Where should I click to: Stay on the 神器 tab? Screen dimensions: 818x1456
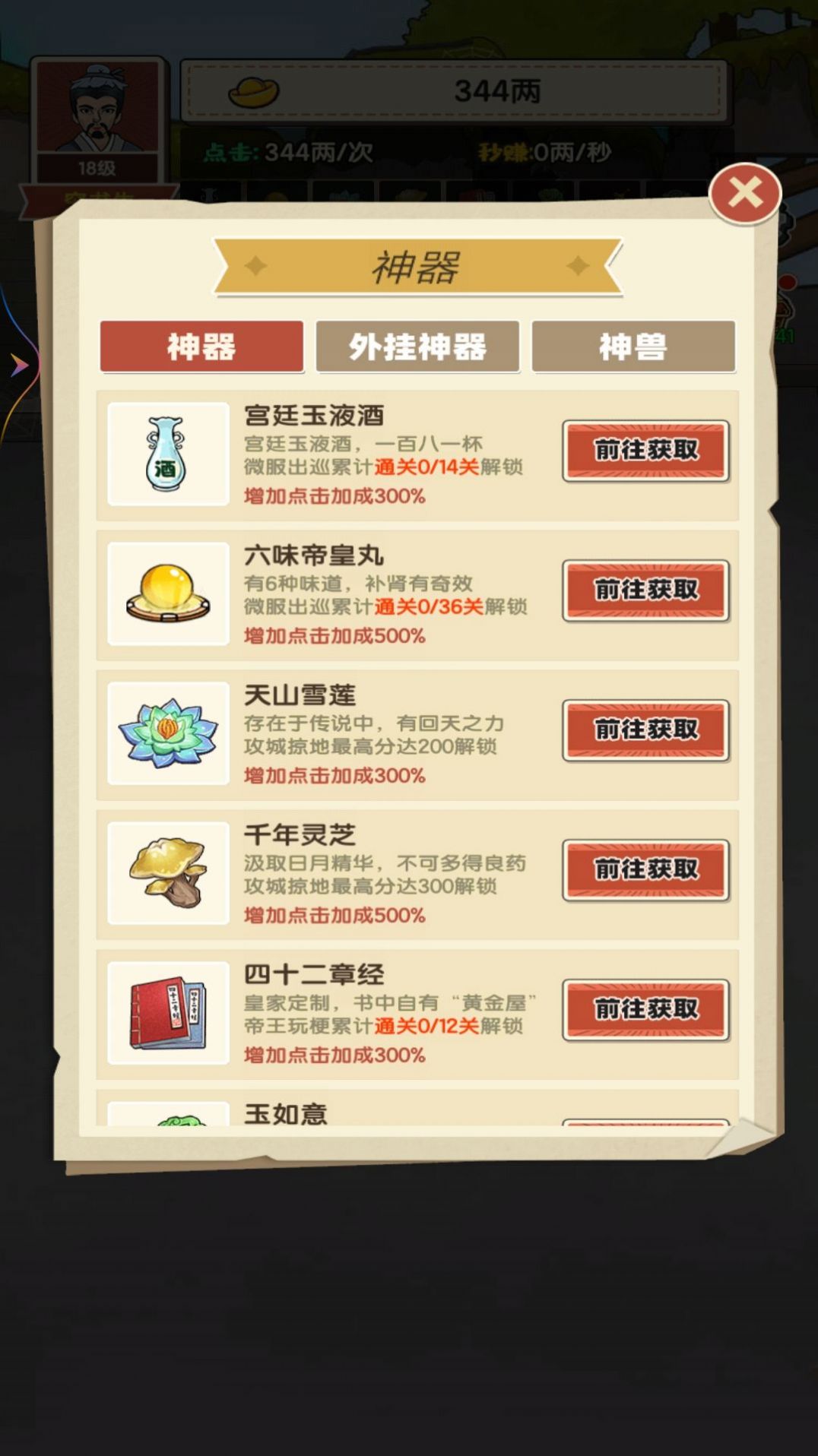pos(202,347)
